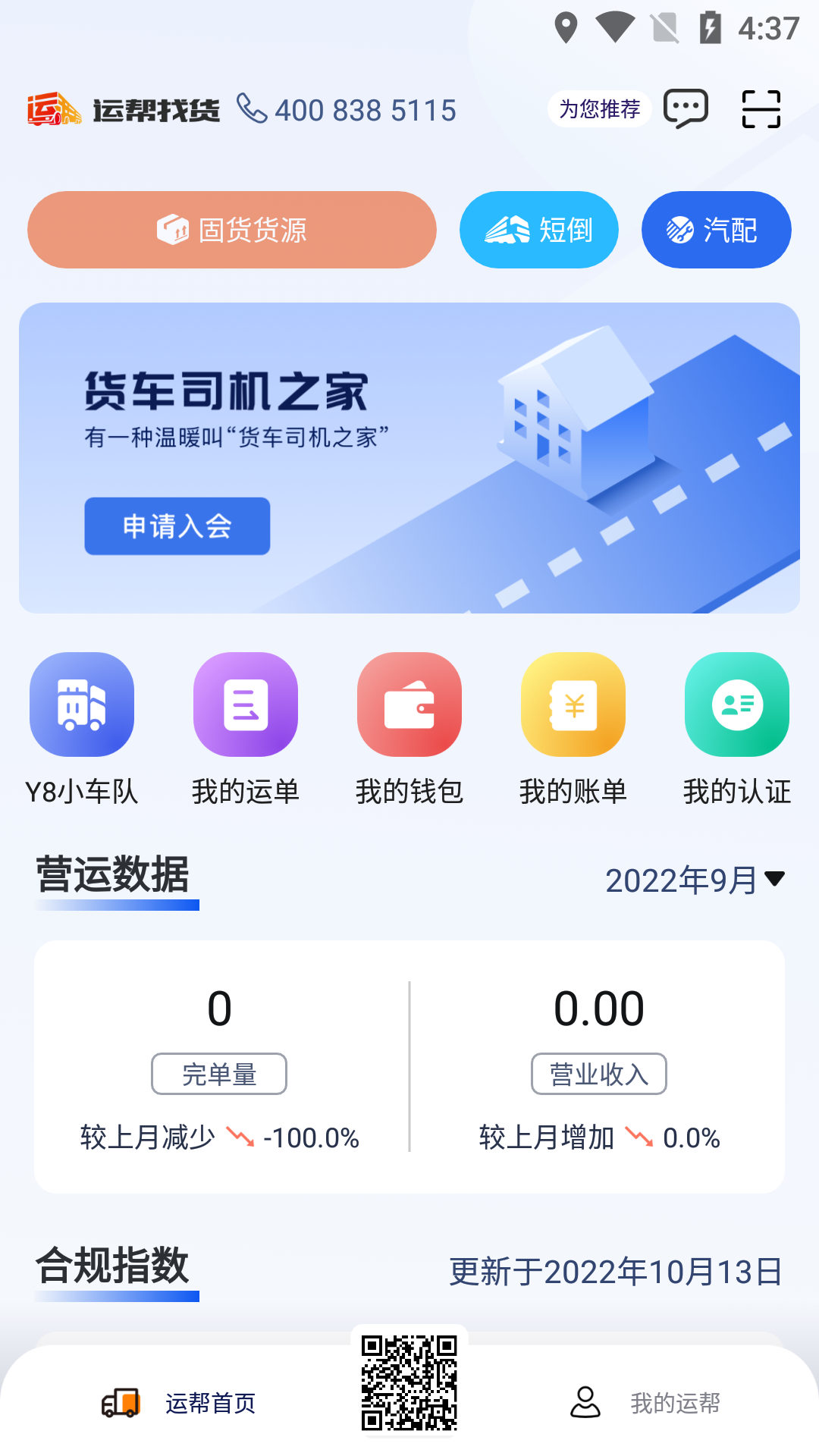Call the 400 838 5115 hotline
Viewport: 819px width, 1456px height.
coord(349,108)
